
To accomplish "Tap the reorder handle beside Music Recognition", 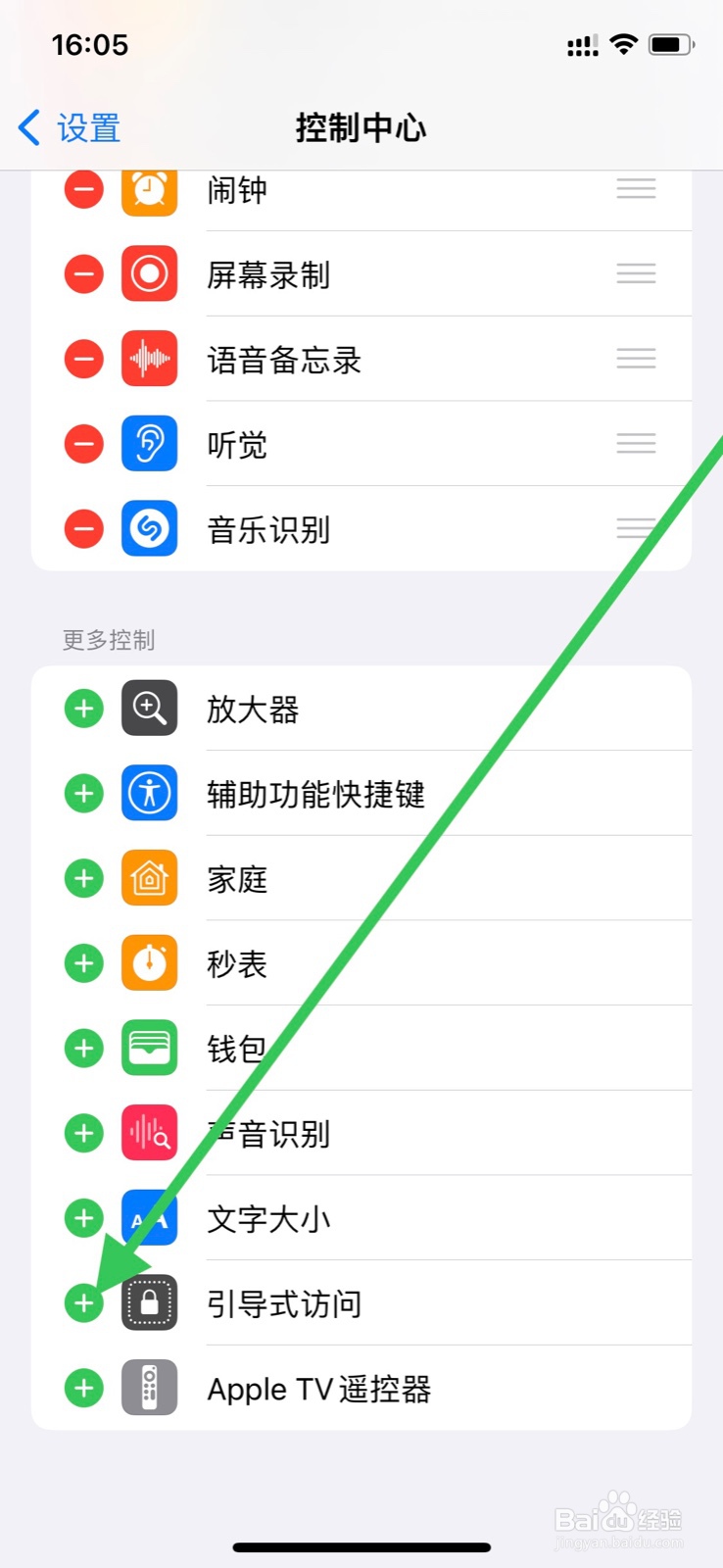I will (636, 529).
